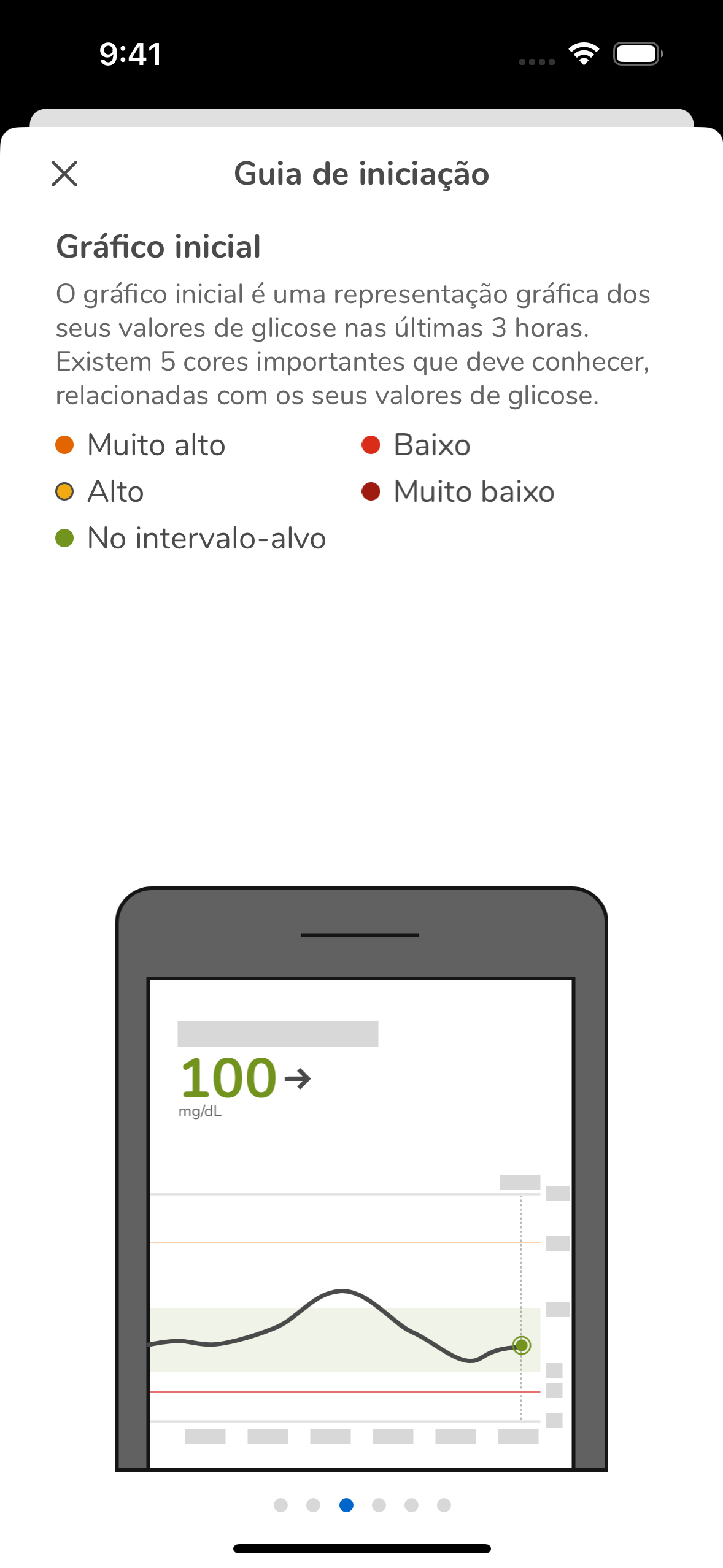Close the Guia de iniciação guide
723x1568 pixels.
click(x=64, y=174)
